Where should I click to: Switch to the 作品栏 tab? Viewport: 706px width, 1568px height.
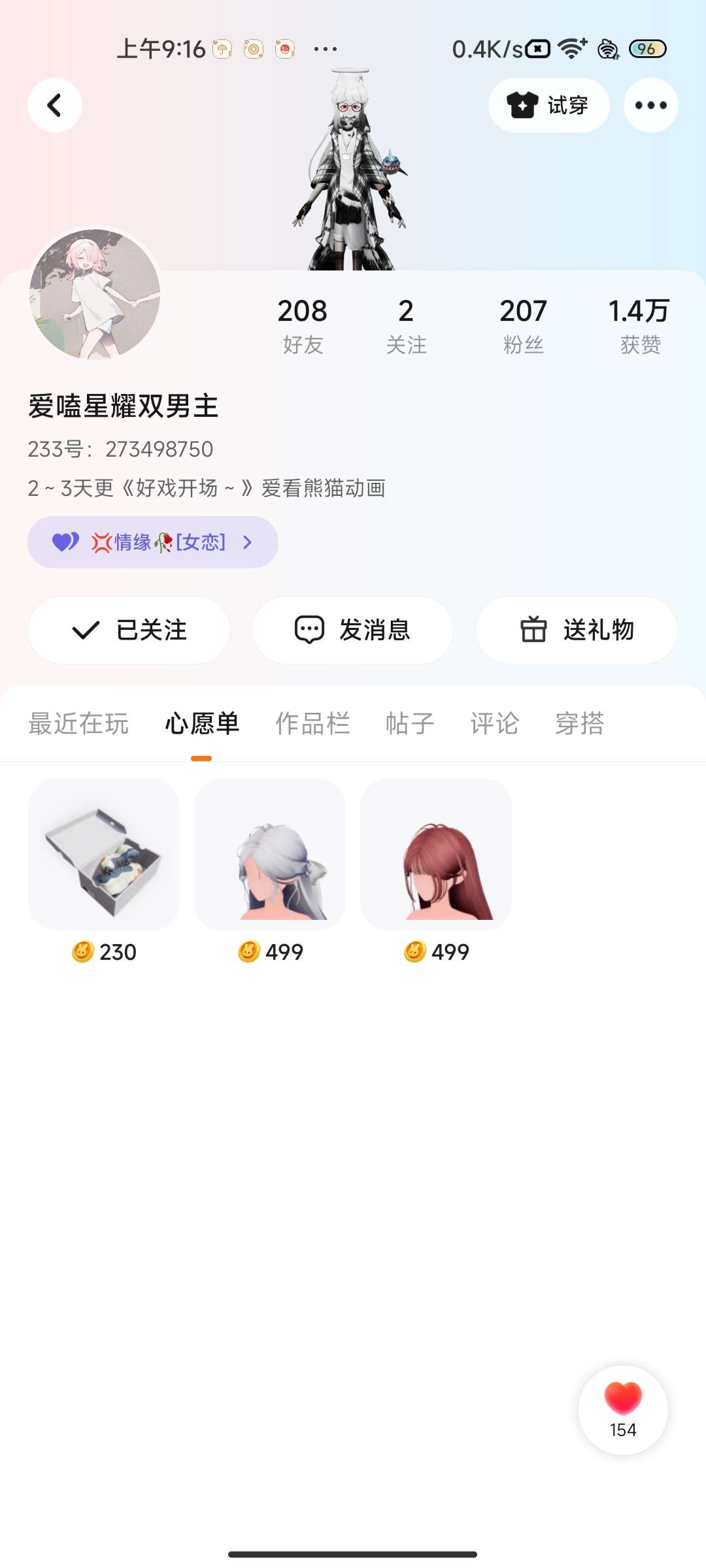(312, 724)
